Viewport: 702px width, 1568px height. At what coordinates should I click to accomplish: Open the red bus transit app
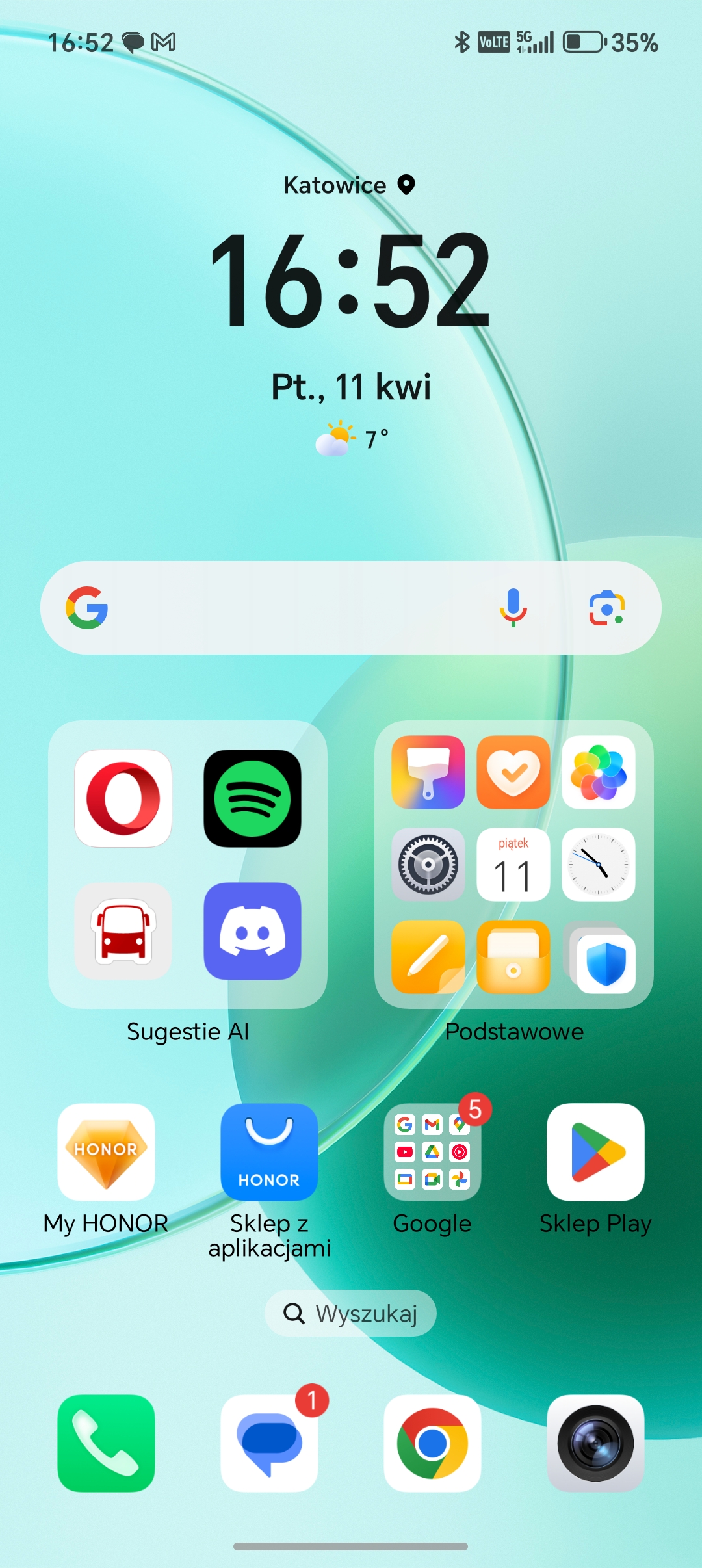point(123,931)
